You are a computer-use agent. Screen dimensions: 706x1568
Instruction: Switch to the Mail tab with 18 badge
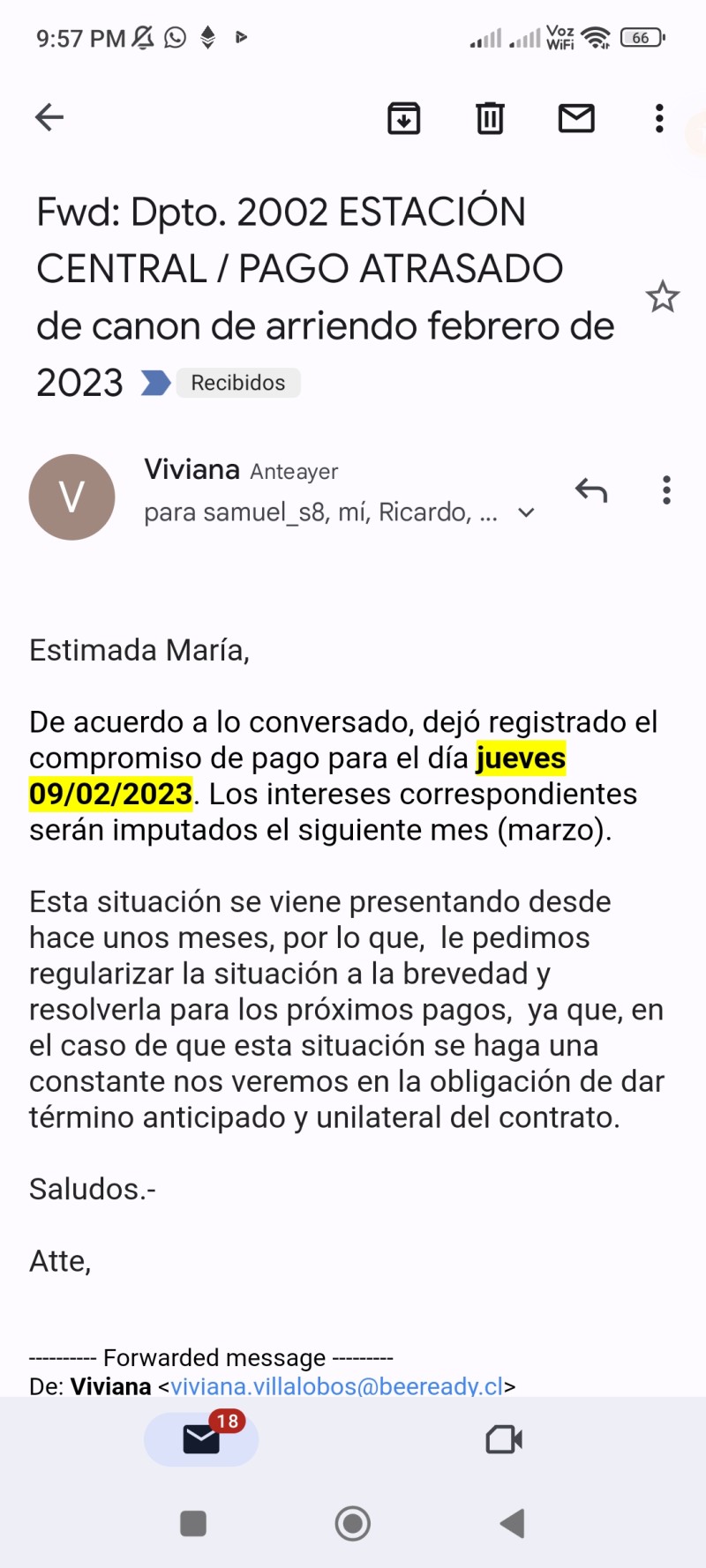pos(202,1439)
